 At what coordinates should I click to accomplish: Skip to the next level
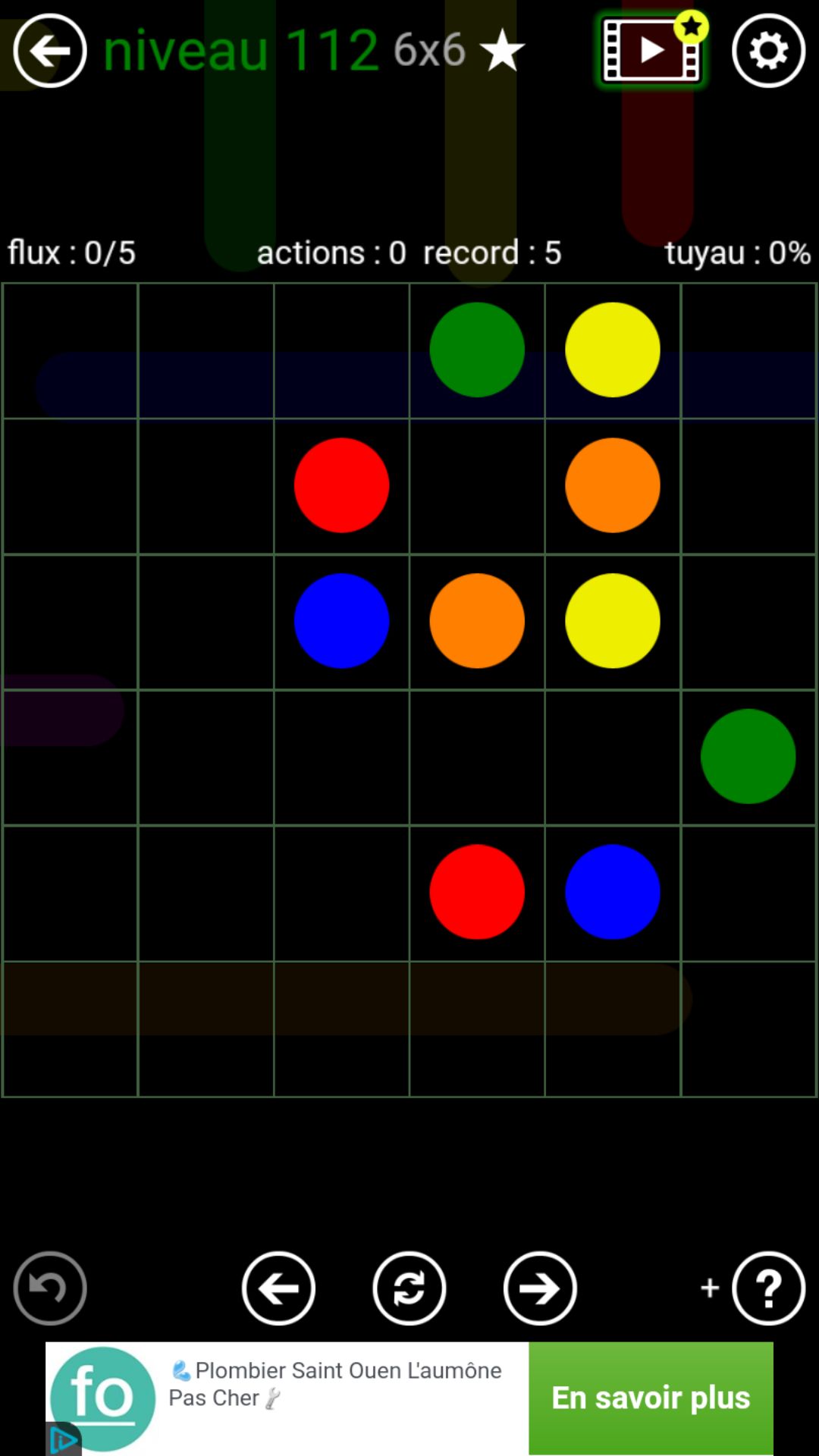(x=540, y=1288)
